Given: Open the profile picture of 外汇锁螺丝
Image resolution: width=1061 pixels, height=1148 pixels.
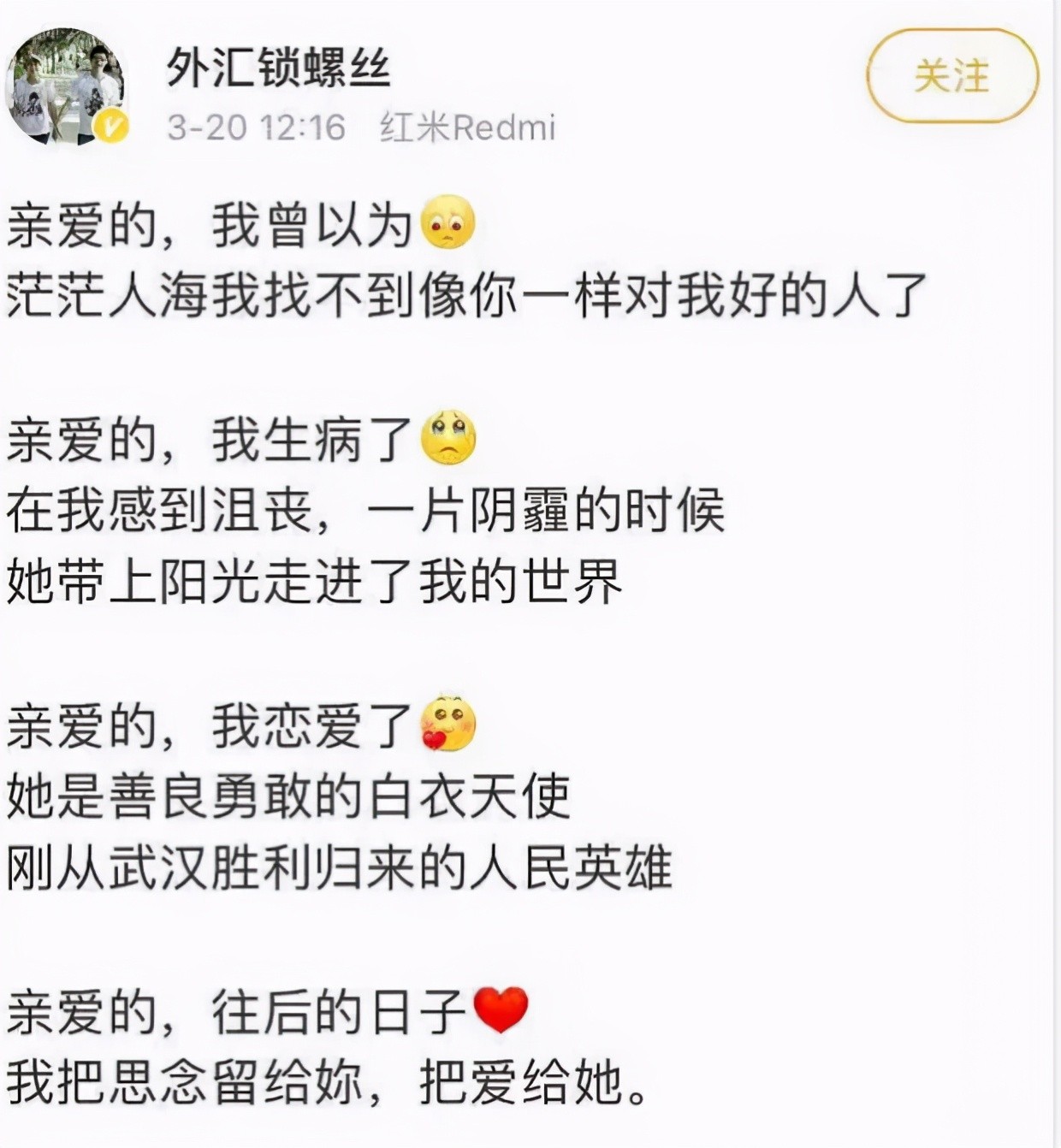Looking at the screenshot, I should (x=67, y=86).
